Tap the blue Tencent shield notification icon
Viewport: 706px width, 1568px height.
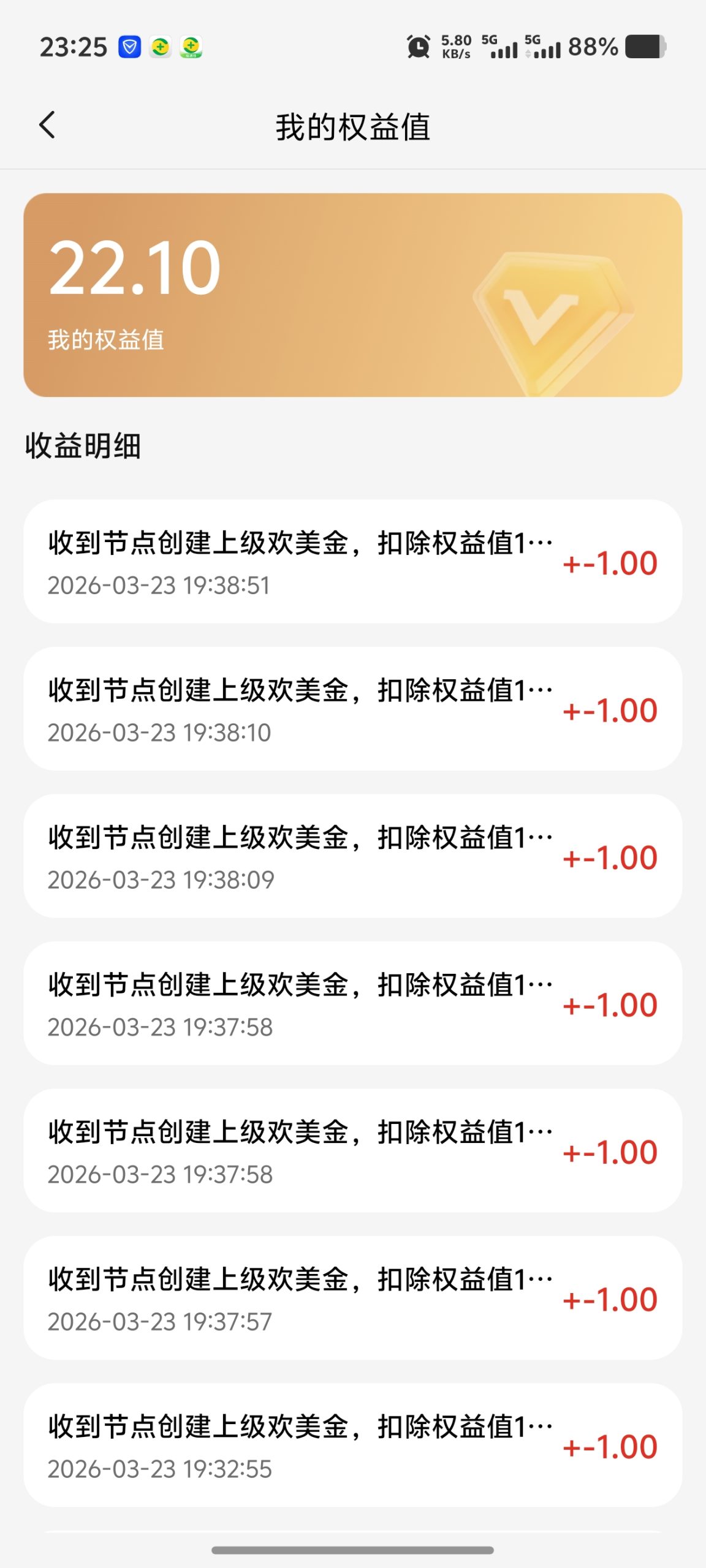(131, 46)
